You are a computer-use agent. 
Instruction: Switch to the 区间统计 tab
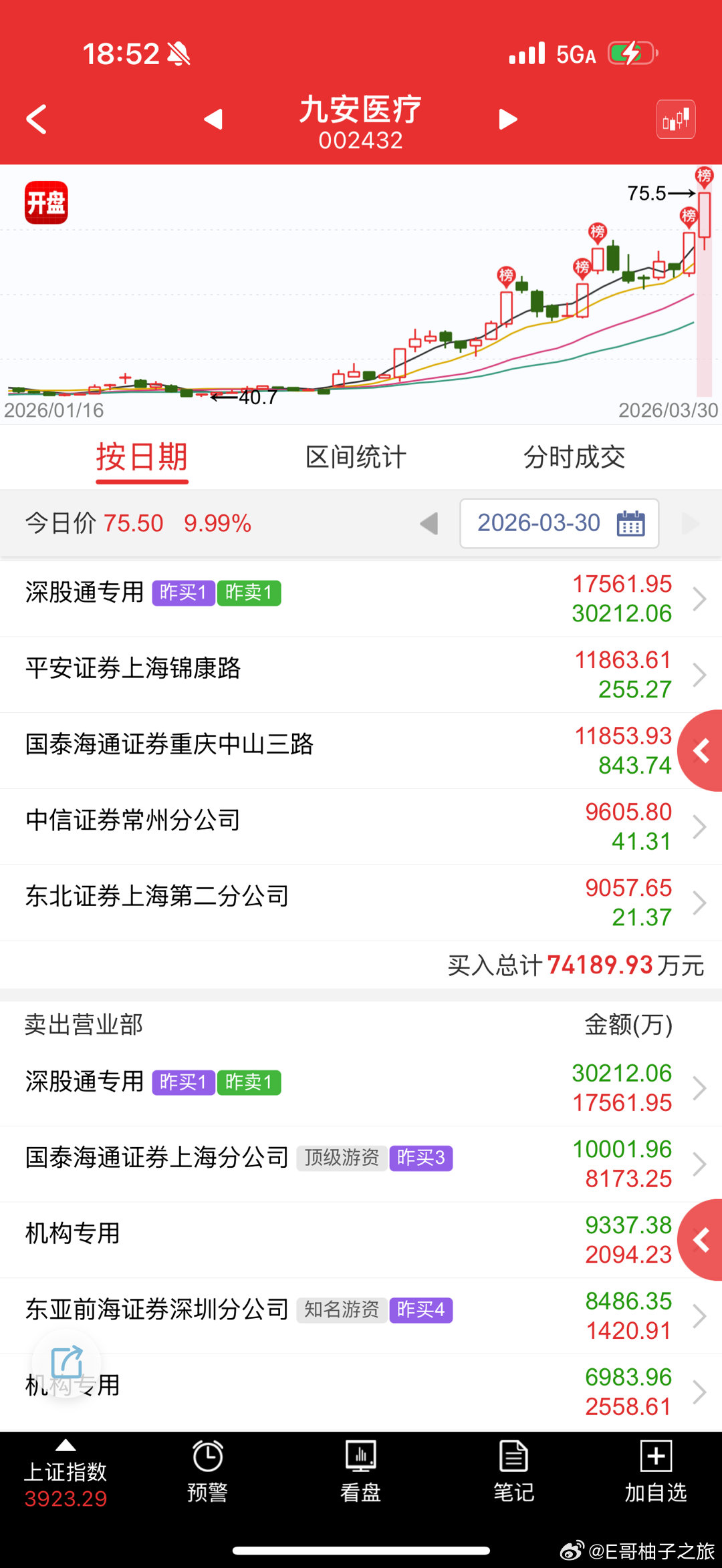[x=356, y=457]
